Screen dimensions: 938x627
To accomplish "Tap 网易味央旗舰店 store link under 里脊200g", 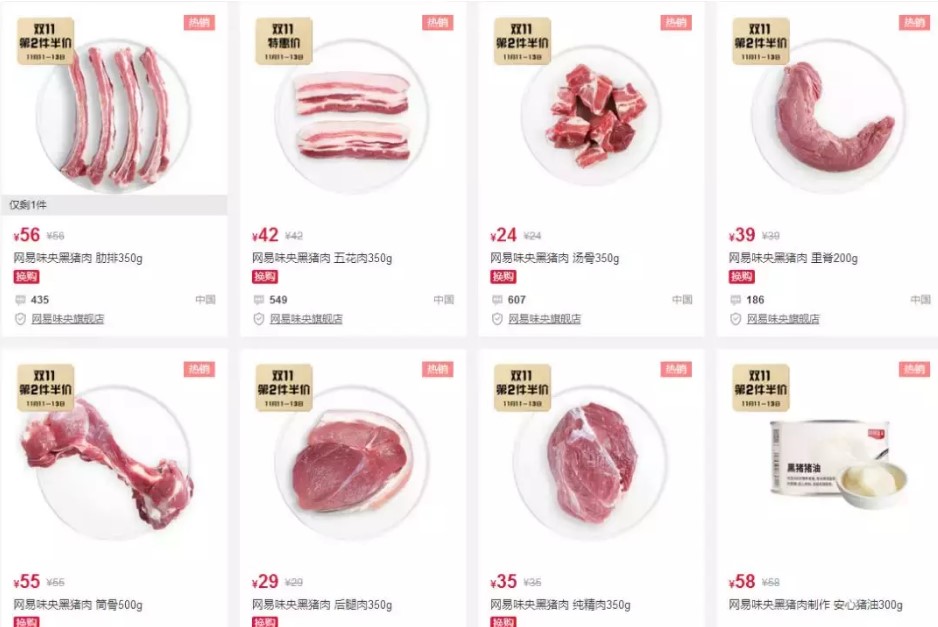I will pyautogui.click(x=783, y=319).
